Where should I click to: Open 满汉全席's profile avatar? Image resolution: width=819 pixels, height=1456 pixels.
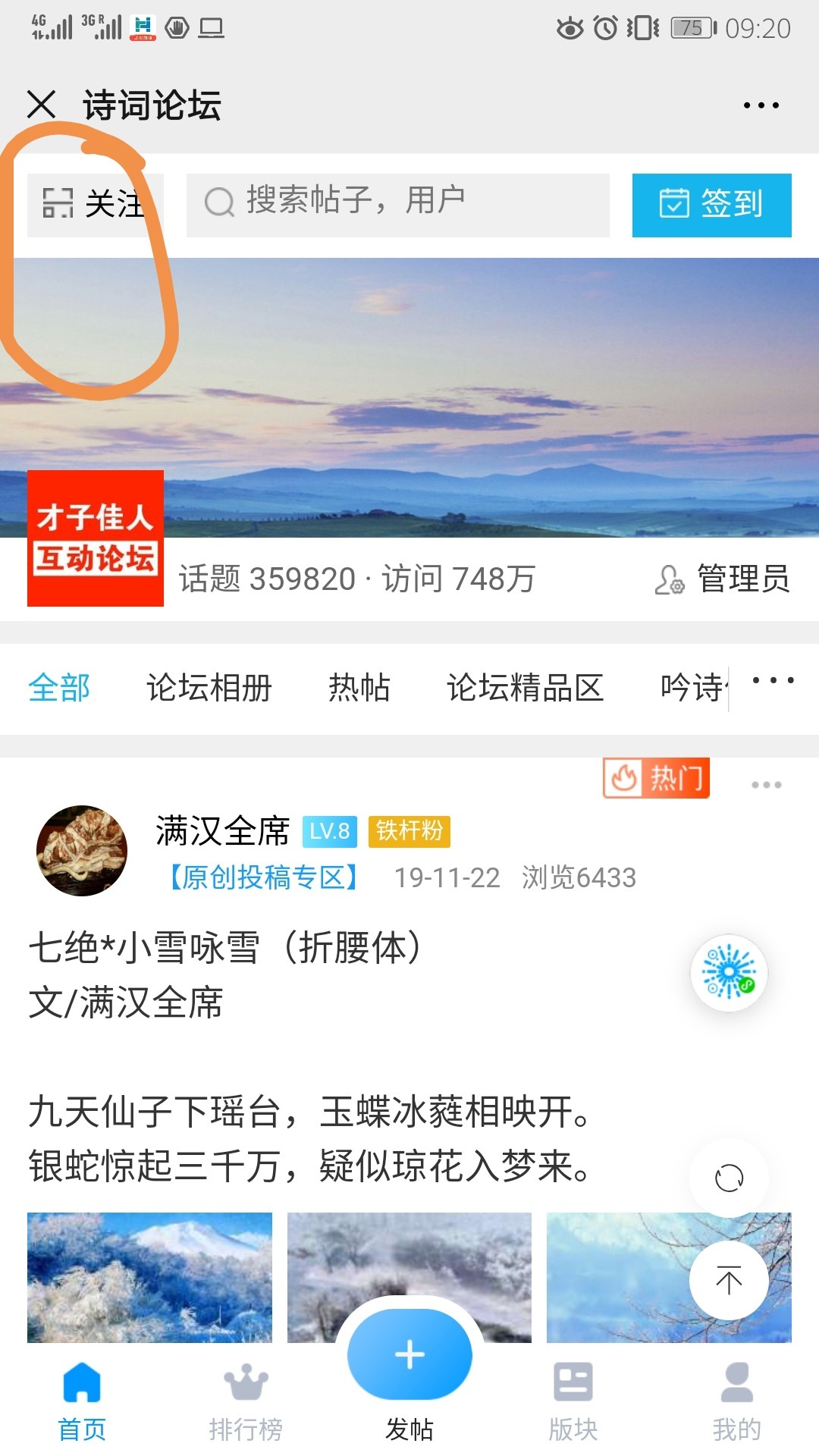tap(82, 851)
